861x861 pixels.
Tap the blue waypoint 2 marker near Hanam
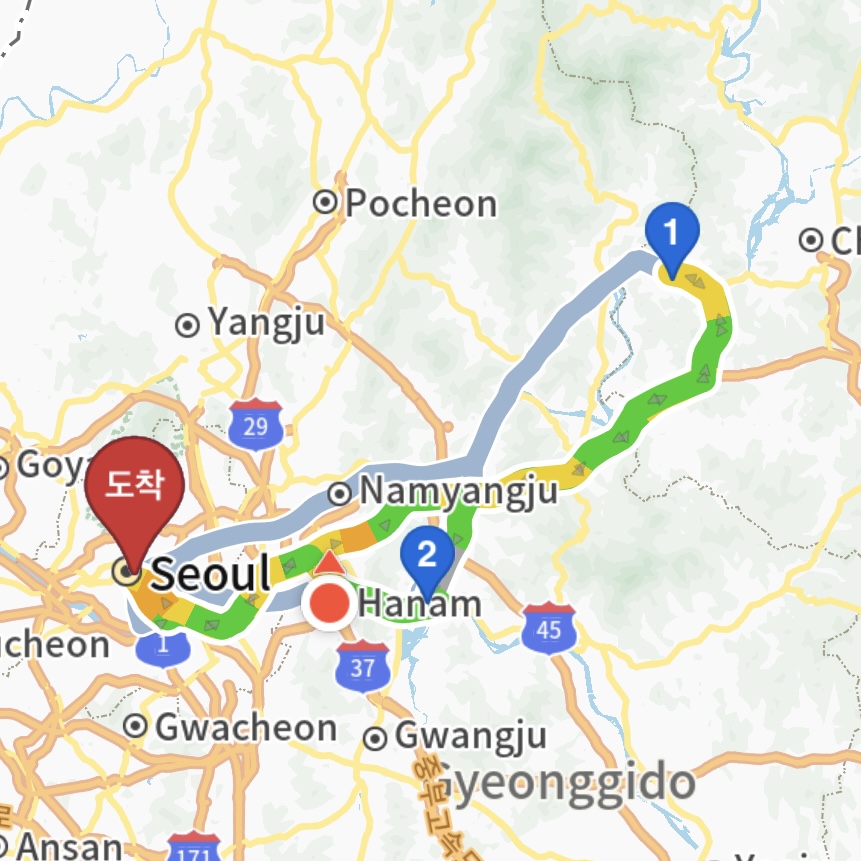427,556
